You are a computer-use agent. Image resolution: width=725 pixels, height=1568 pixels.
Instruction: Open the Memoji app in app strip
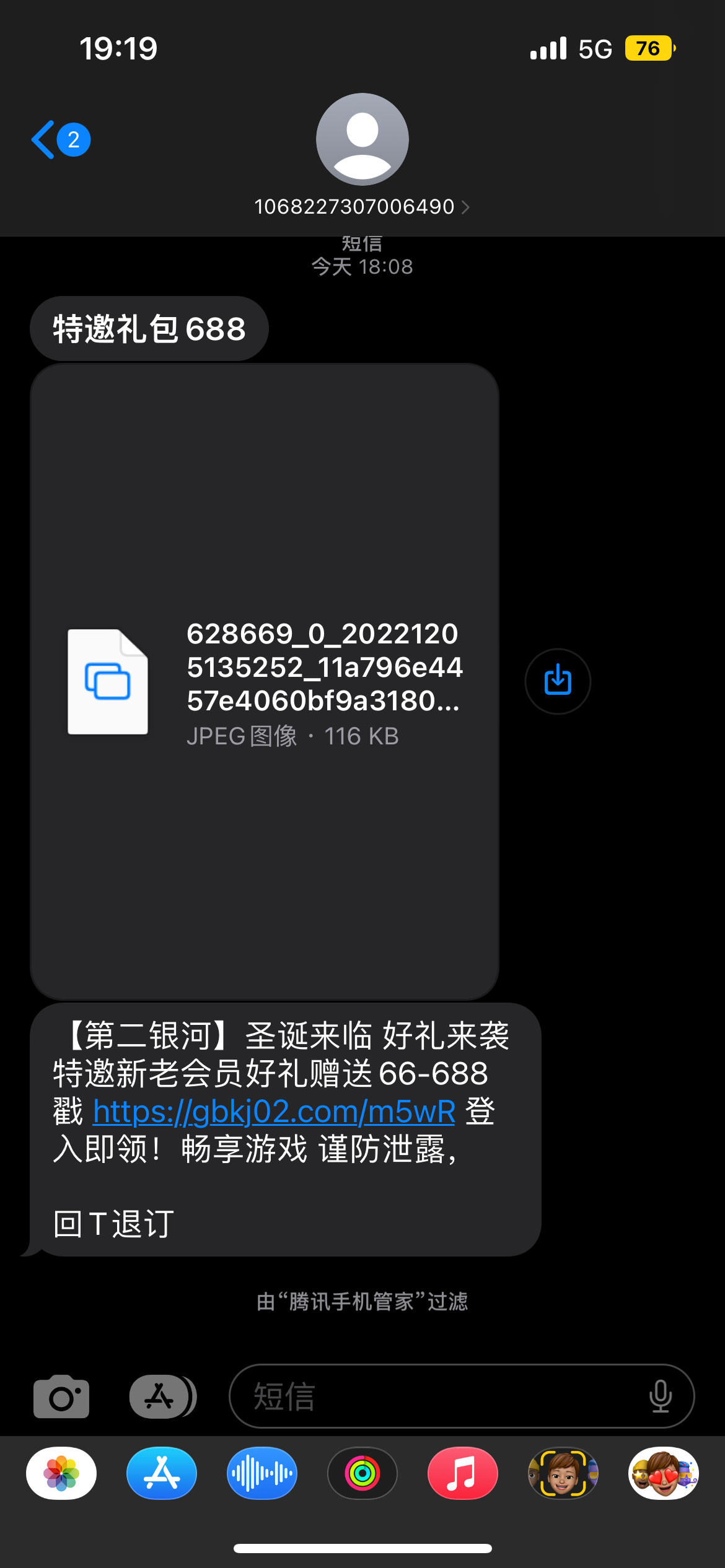pyautogui.click(x=563, y=1473)
